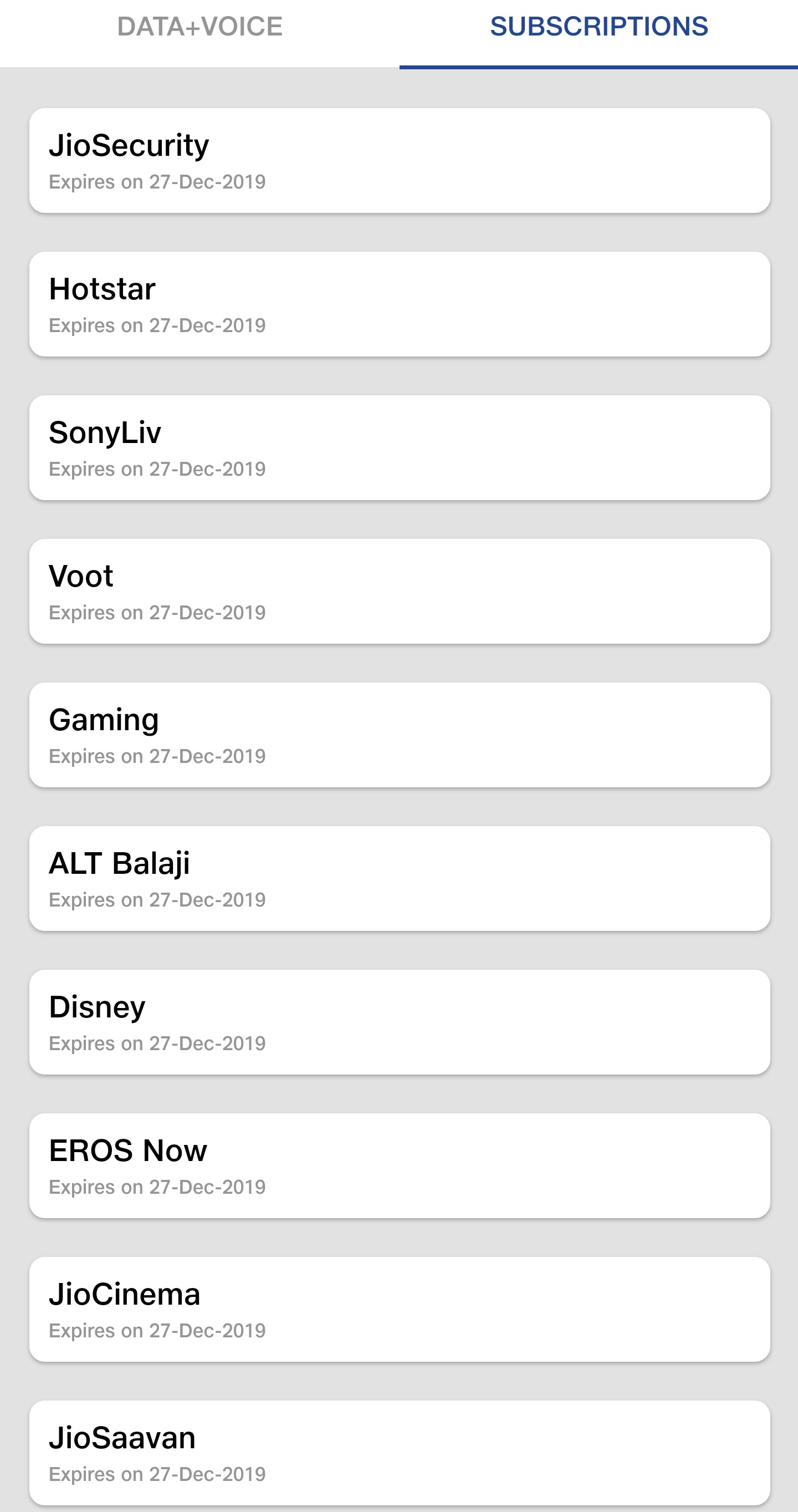The image size is (798, 1512).
Task: Switch to the DATA+VOICE tab
Action: click(199, 27)
